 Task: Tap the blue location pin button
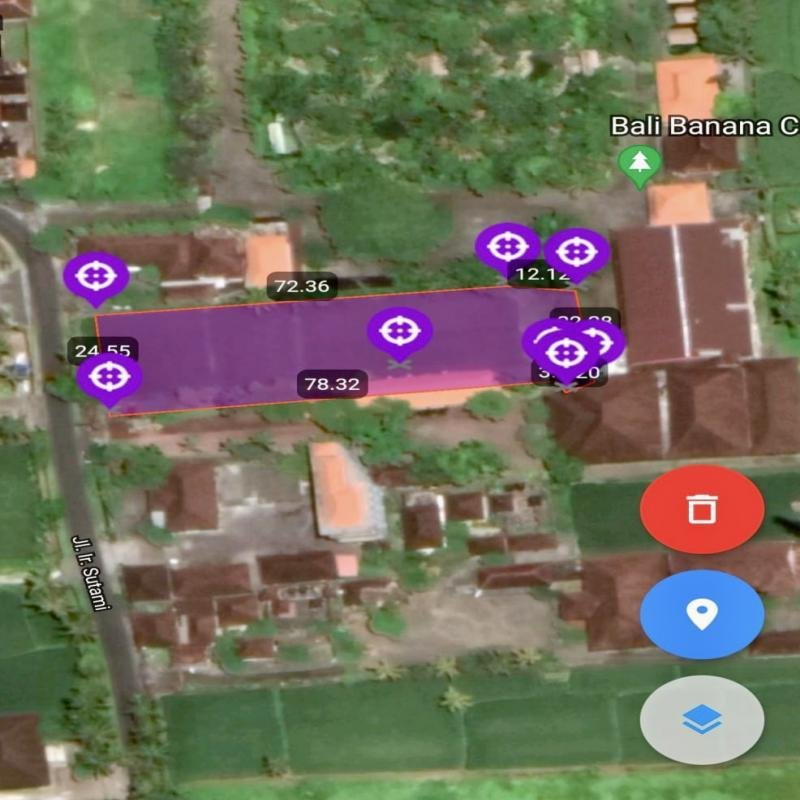point(702,614)
